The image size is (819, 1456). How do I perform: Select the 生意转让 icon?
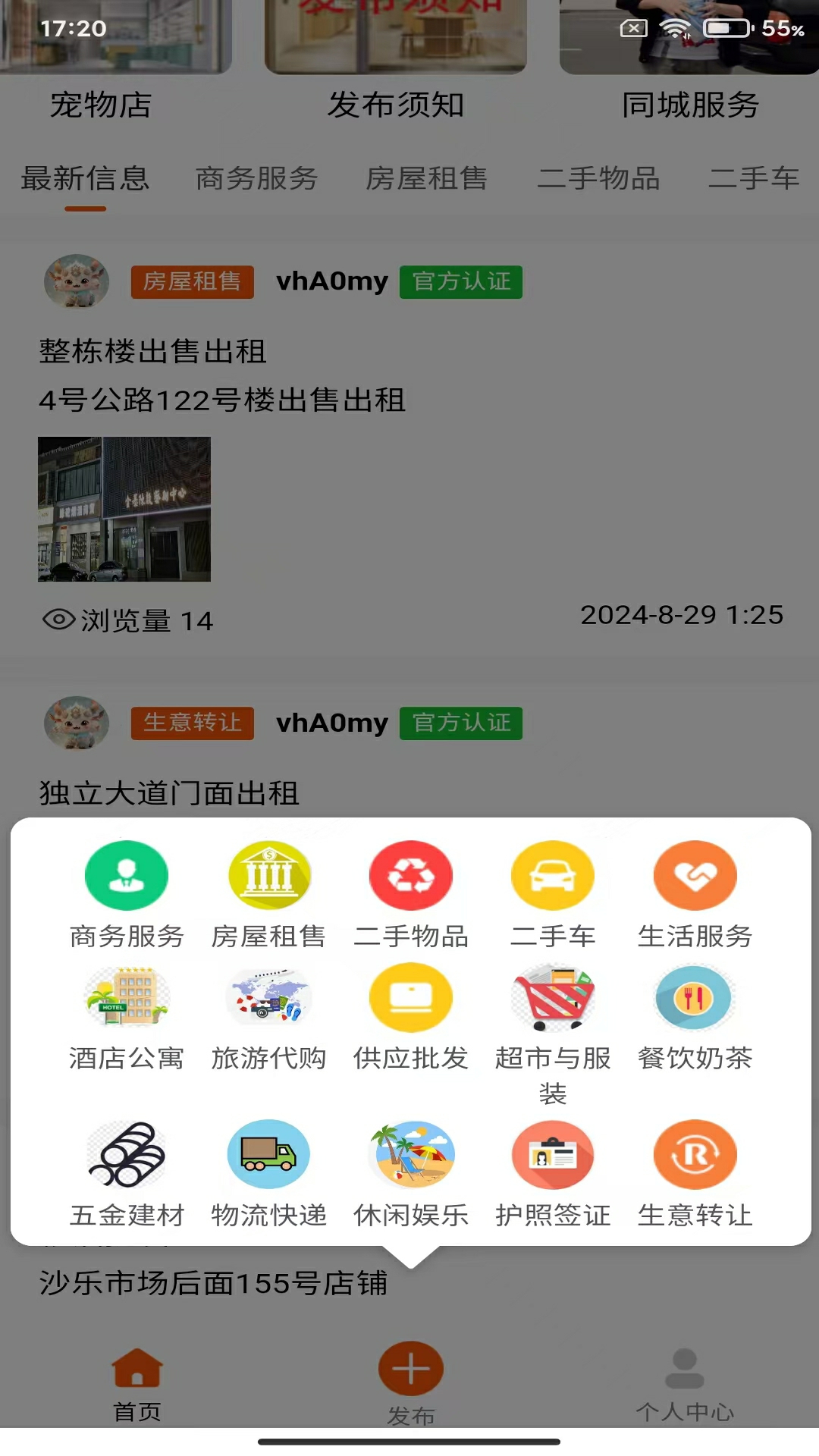coord(694,1154)
